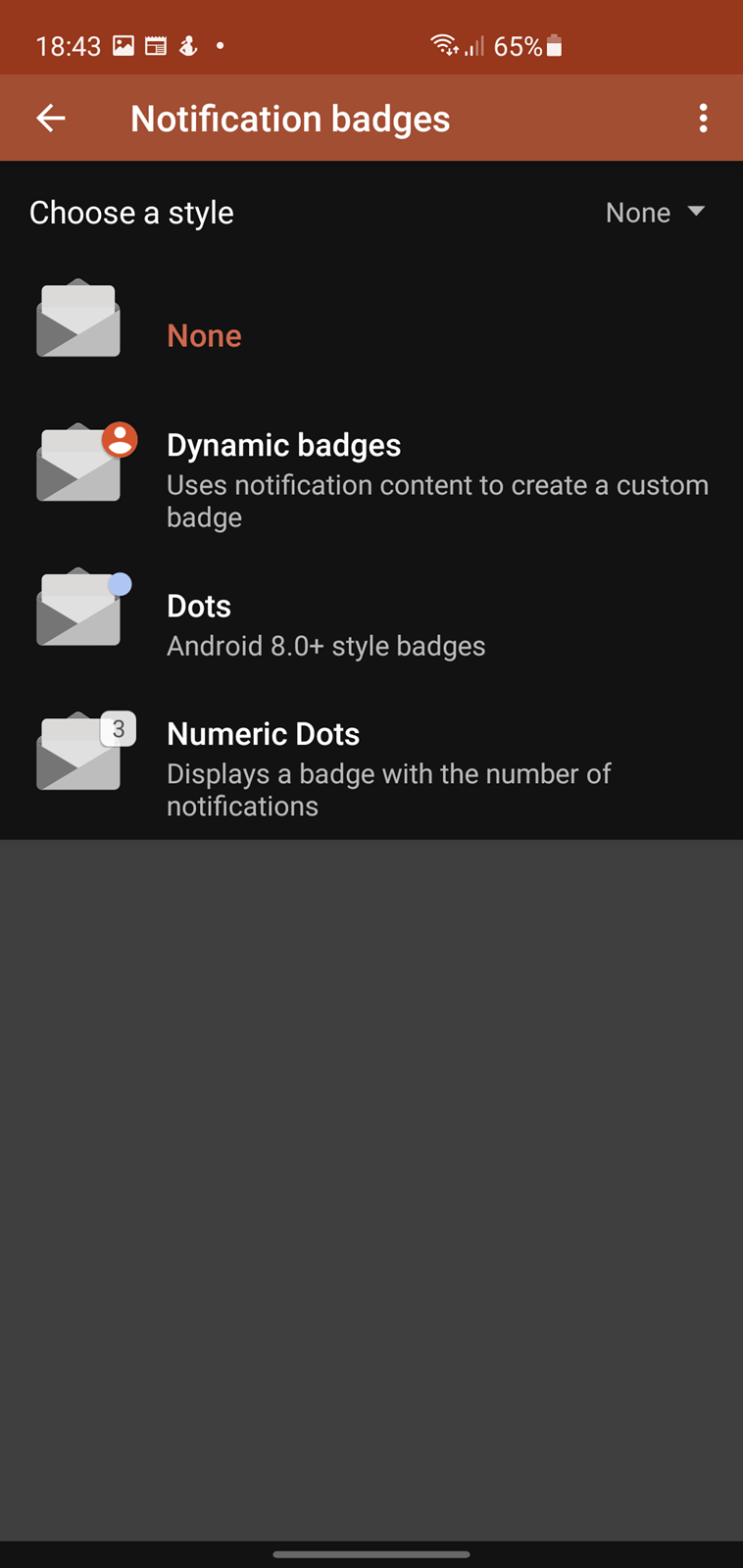
Task: Pick the Dots badge style
Action: point(371,624)
